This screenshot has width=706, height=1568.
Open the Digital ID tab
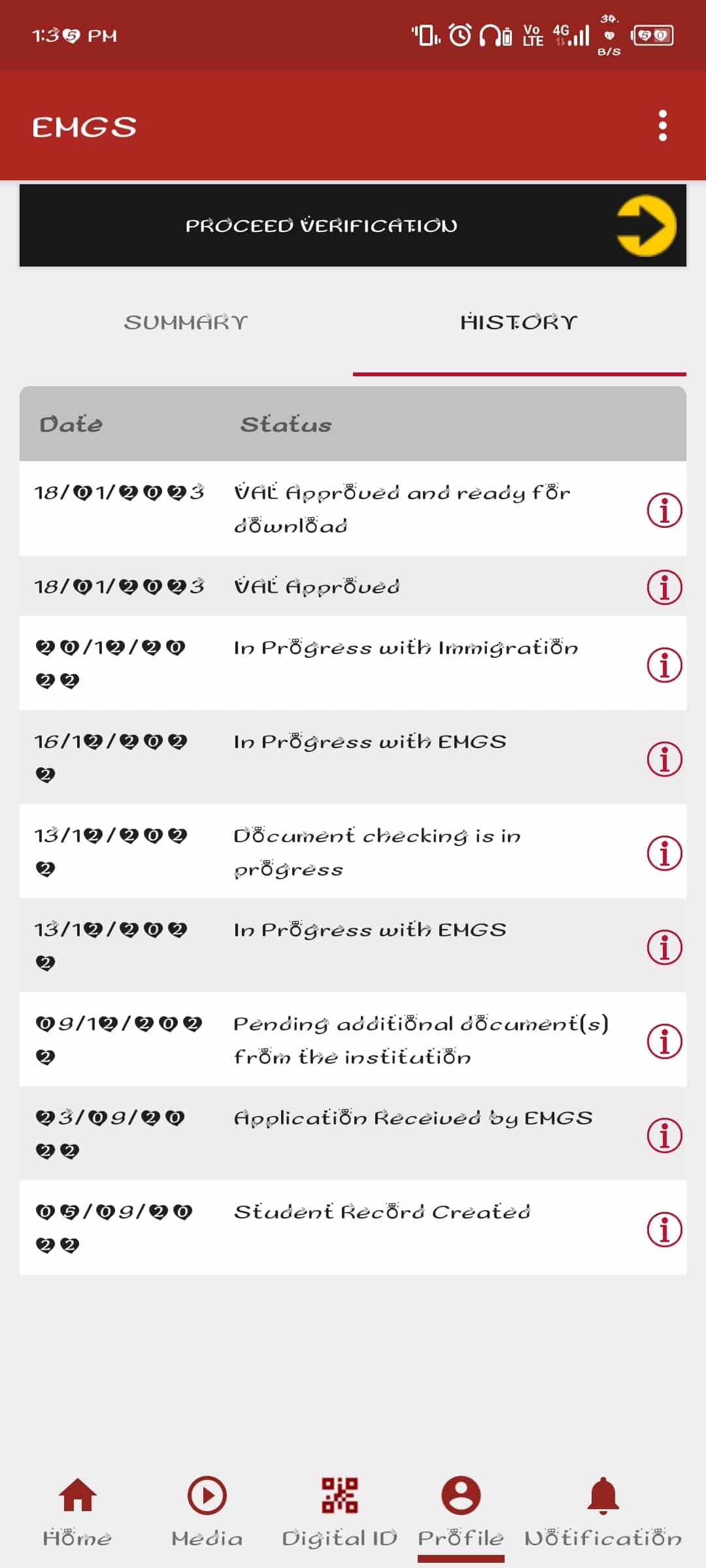339,1511
